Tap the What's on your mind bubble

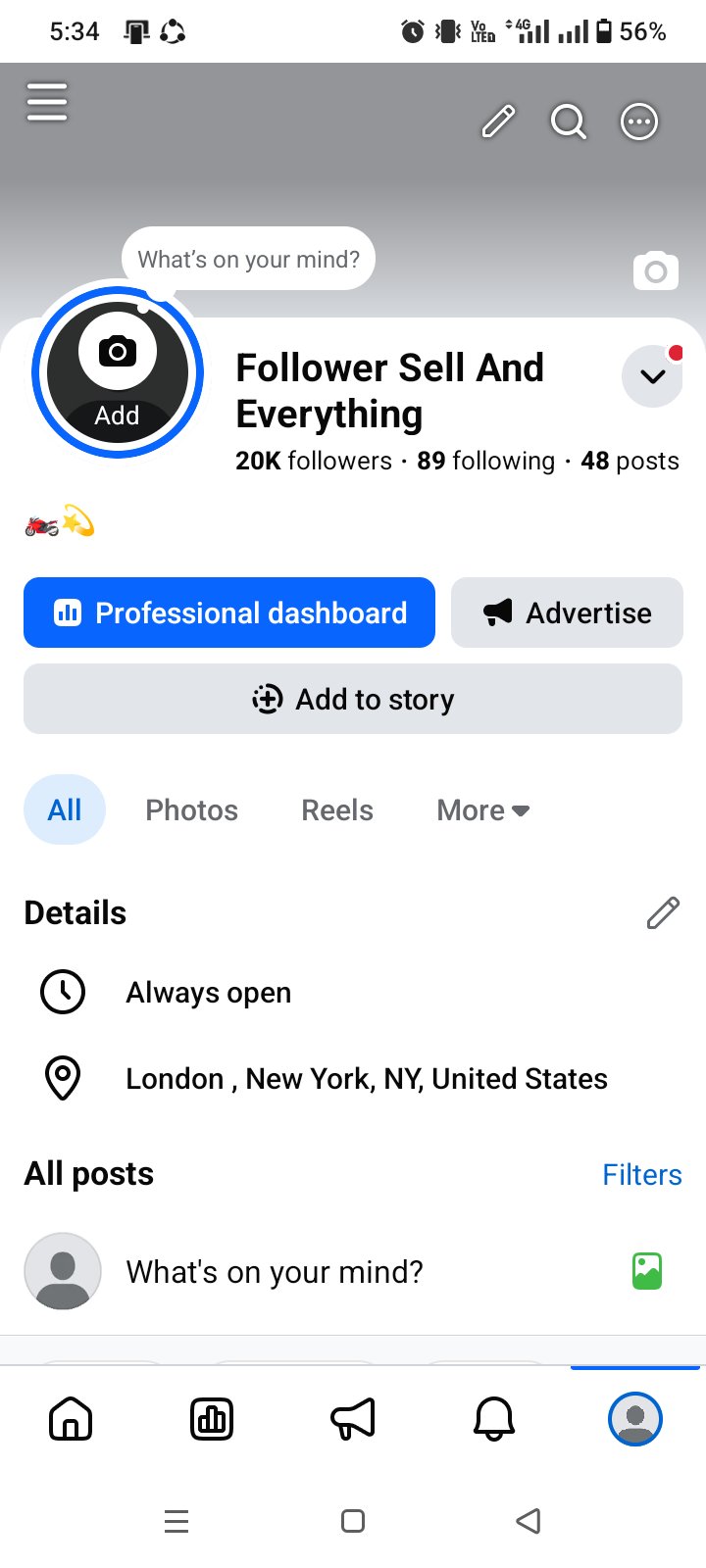click(x=249, y=259)
